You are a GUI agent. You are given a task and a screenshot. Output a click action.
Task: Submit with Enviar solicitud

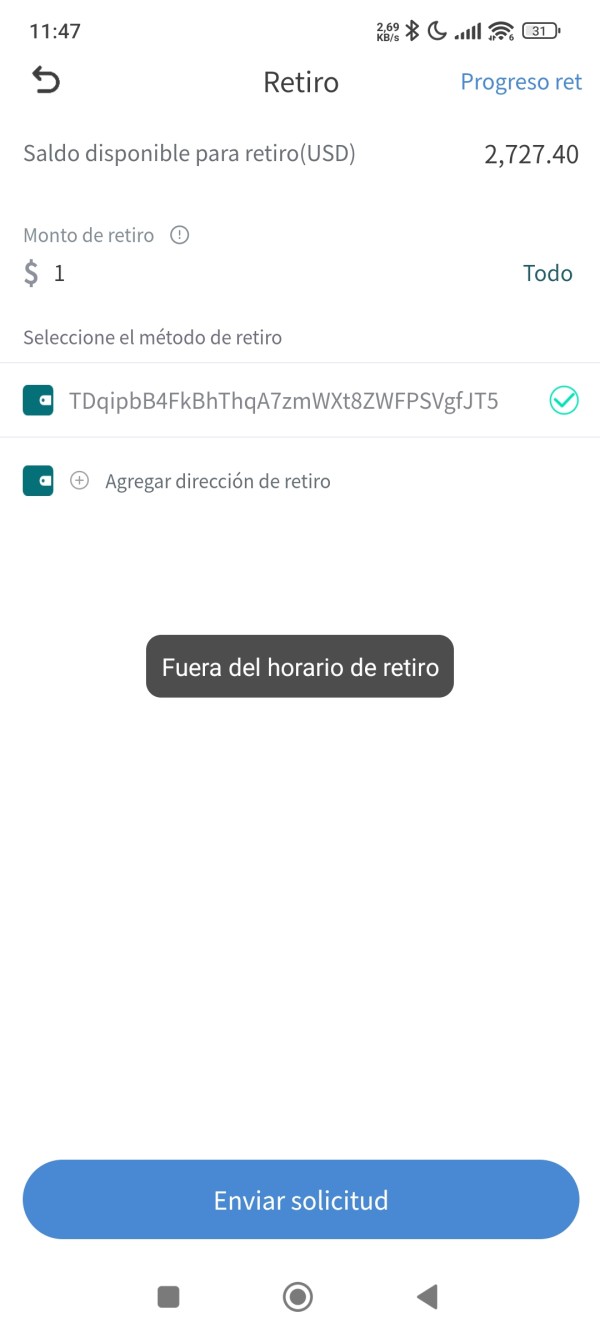tap(301, 1199)
